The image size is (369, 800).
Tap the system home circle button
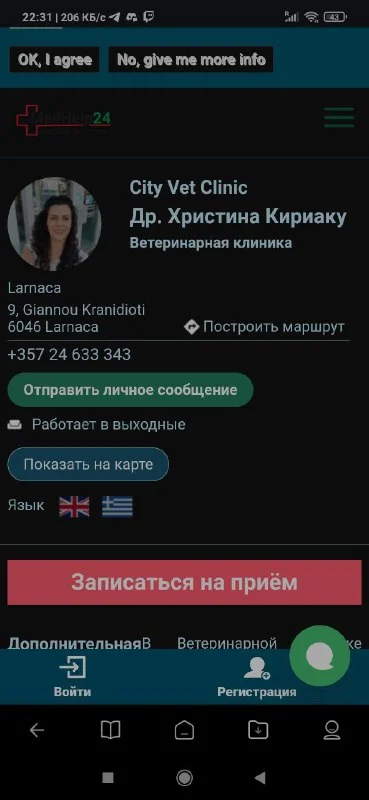(184, 778)
